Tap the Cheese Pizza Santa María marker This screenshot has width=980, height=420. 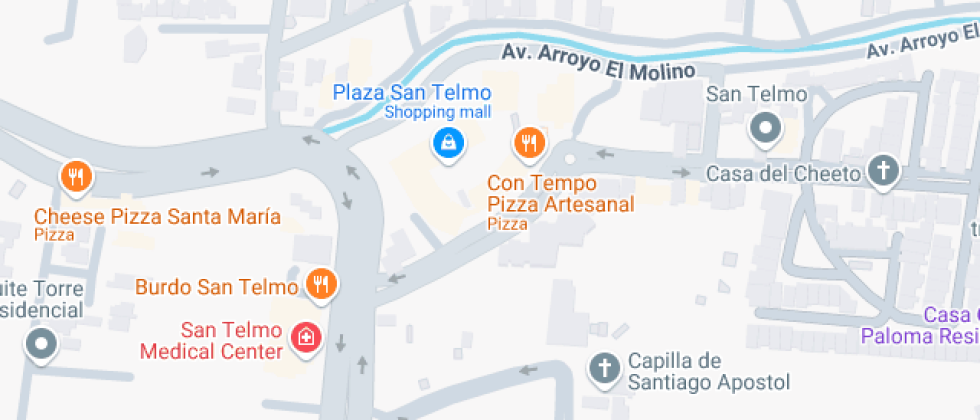click(x=76, y=177)
